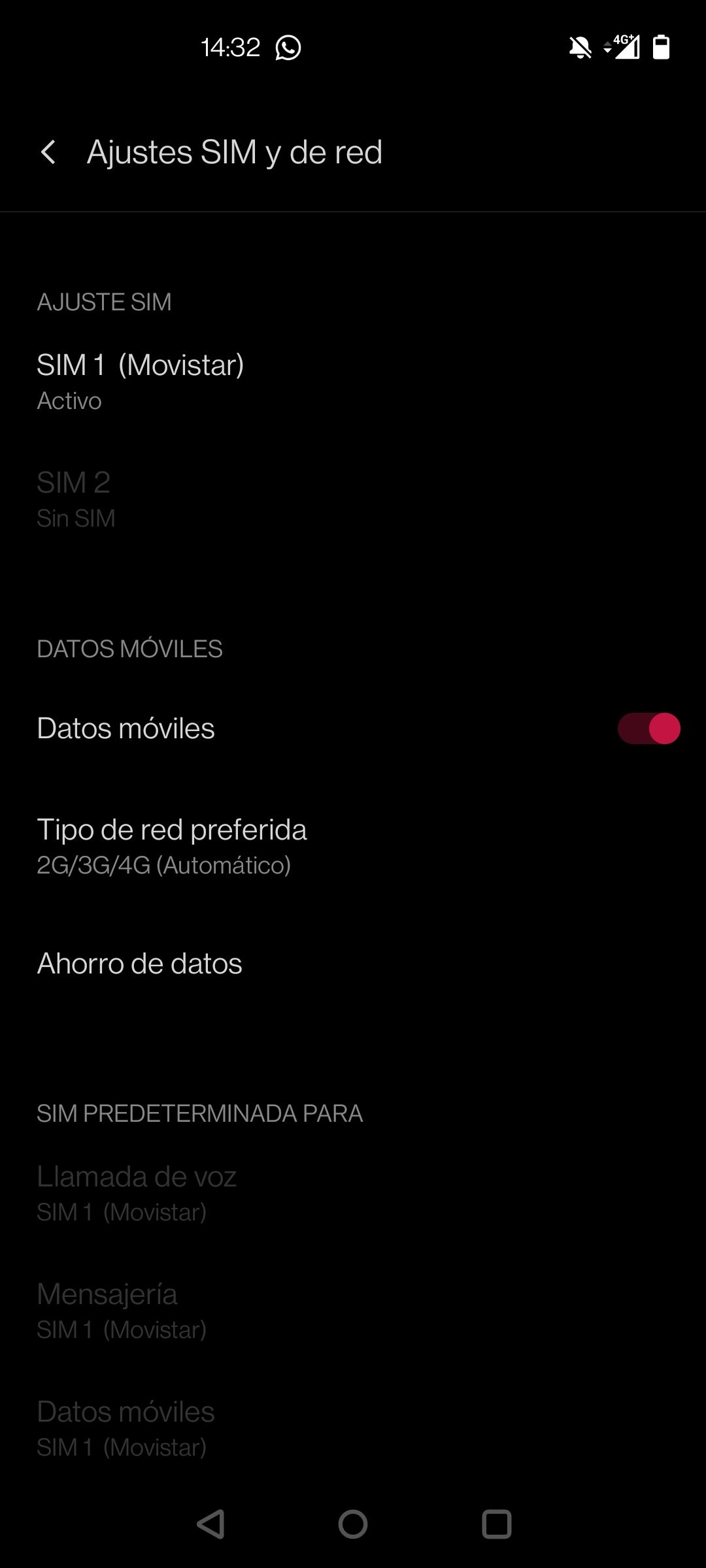Tap the muted notifications bell icon

tap(580, 46)
